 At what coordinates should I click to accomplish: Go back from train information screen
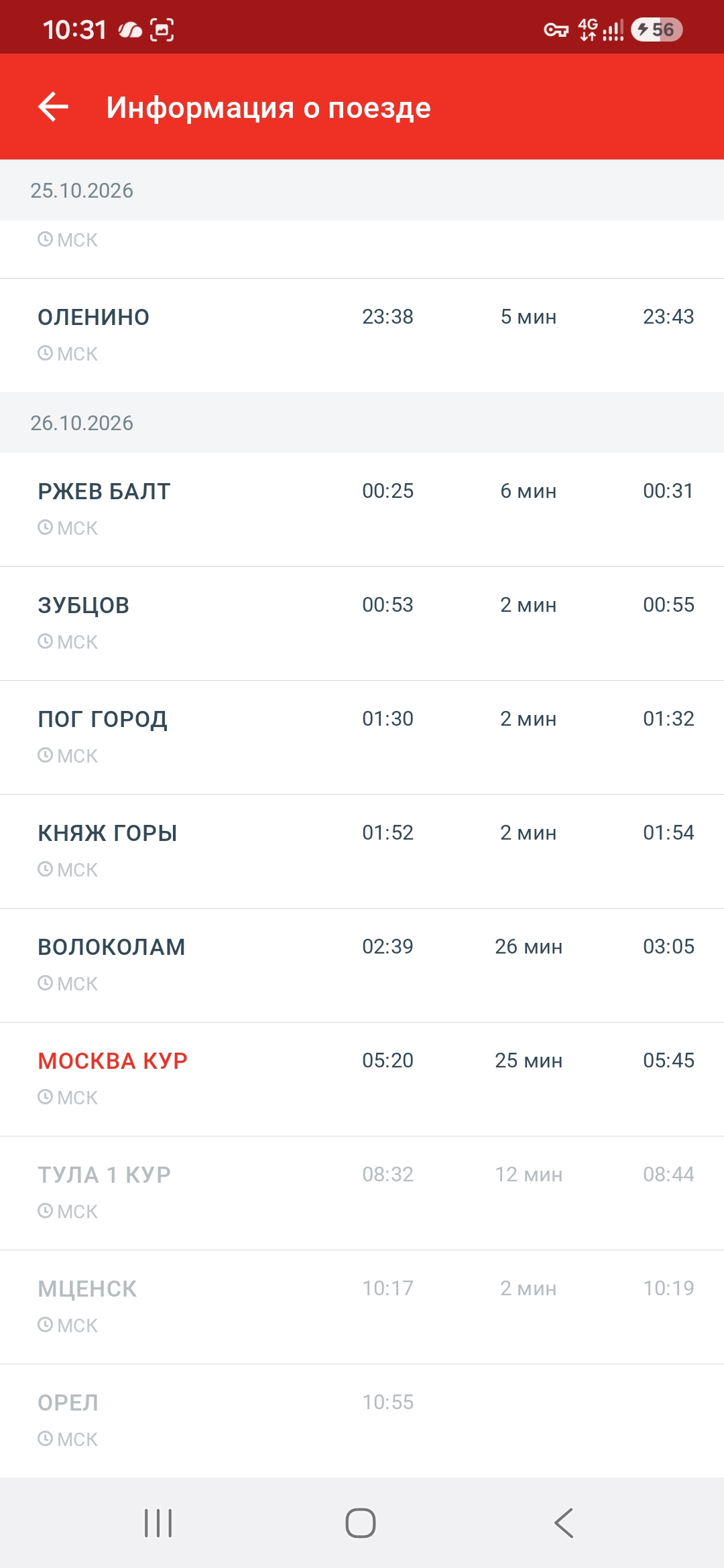pos(54,107)
